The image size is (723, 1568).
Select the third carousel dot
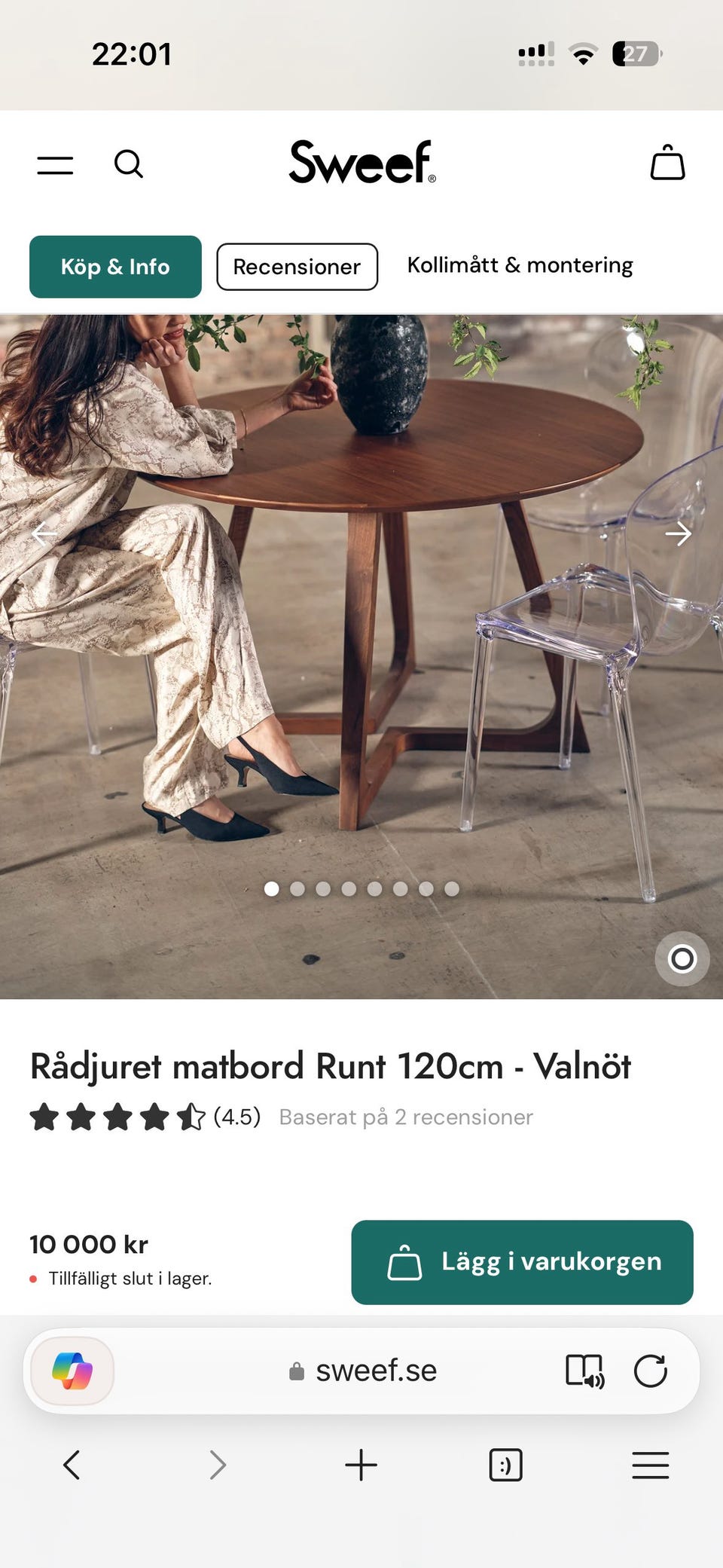click(324, 889)
